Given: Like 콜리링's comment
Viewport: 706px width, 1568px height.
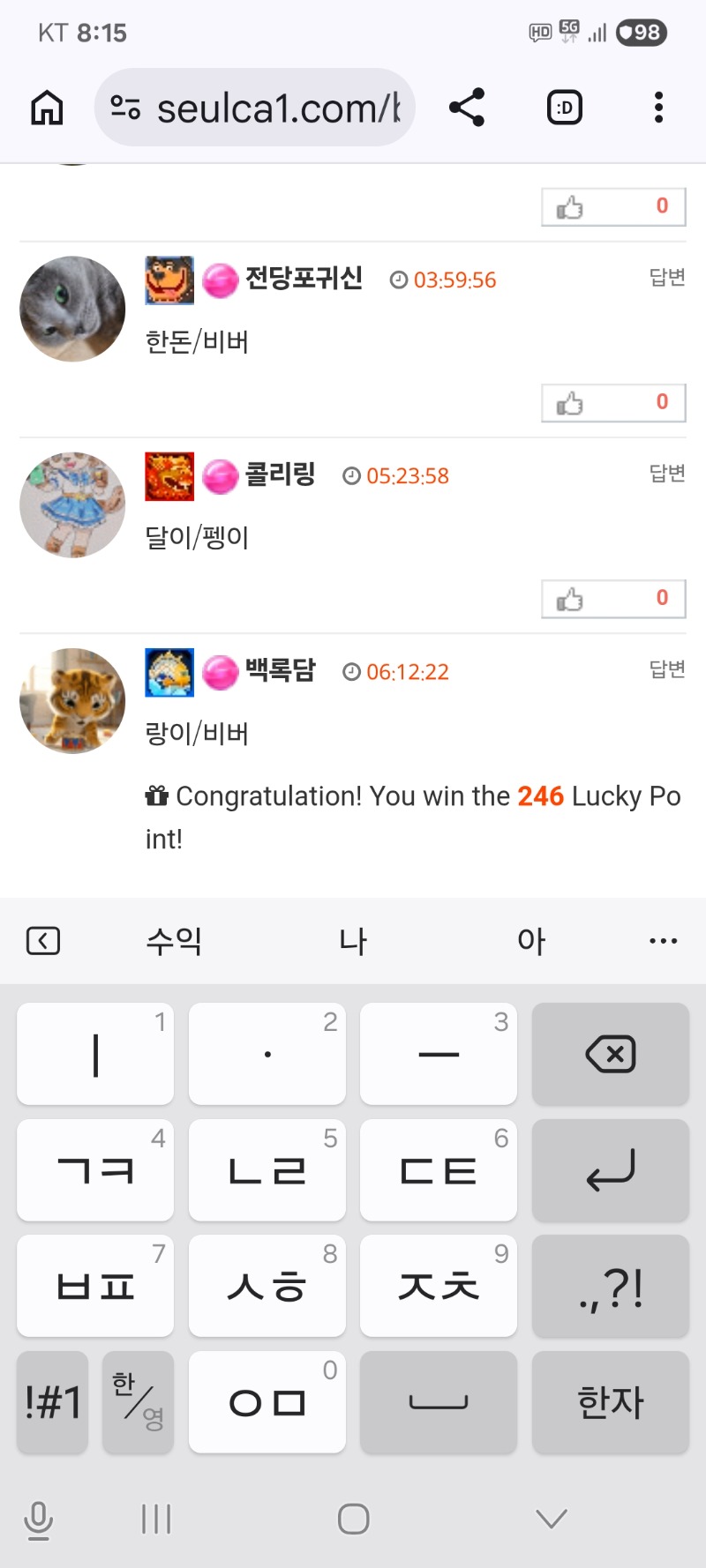Looking at the screenshot, I should (x=613, y=599).
